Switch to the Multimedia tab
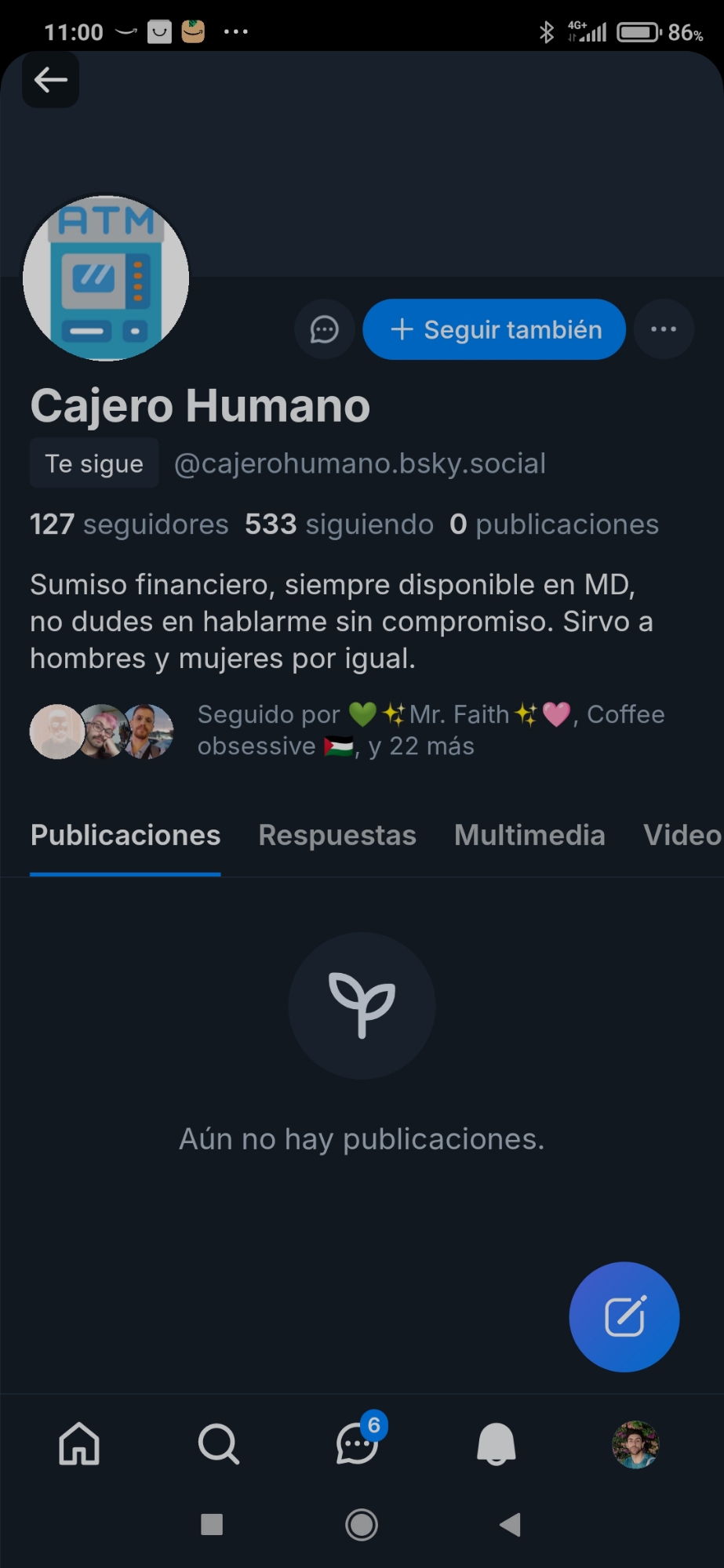 pos(529,836)
